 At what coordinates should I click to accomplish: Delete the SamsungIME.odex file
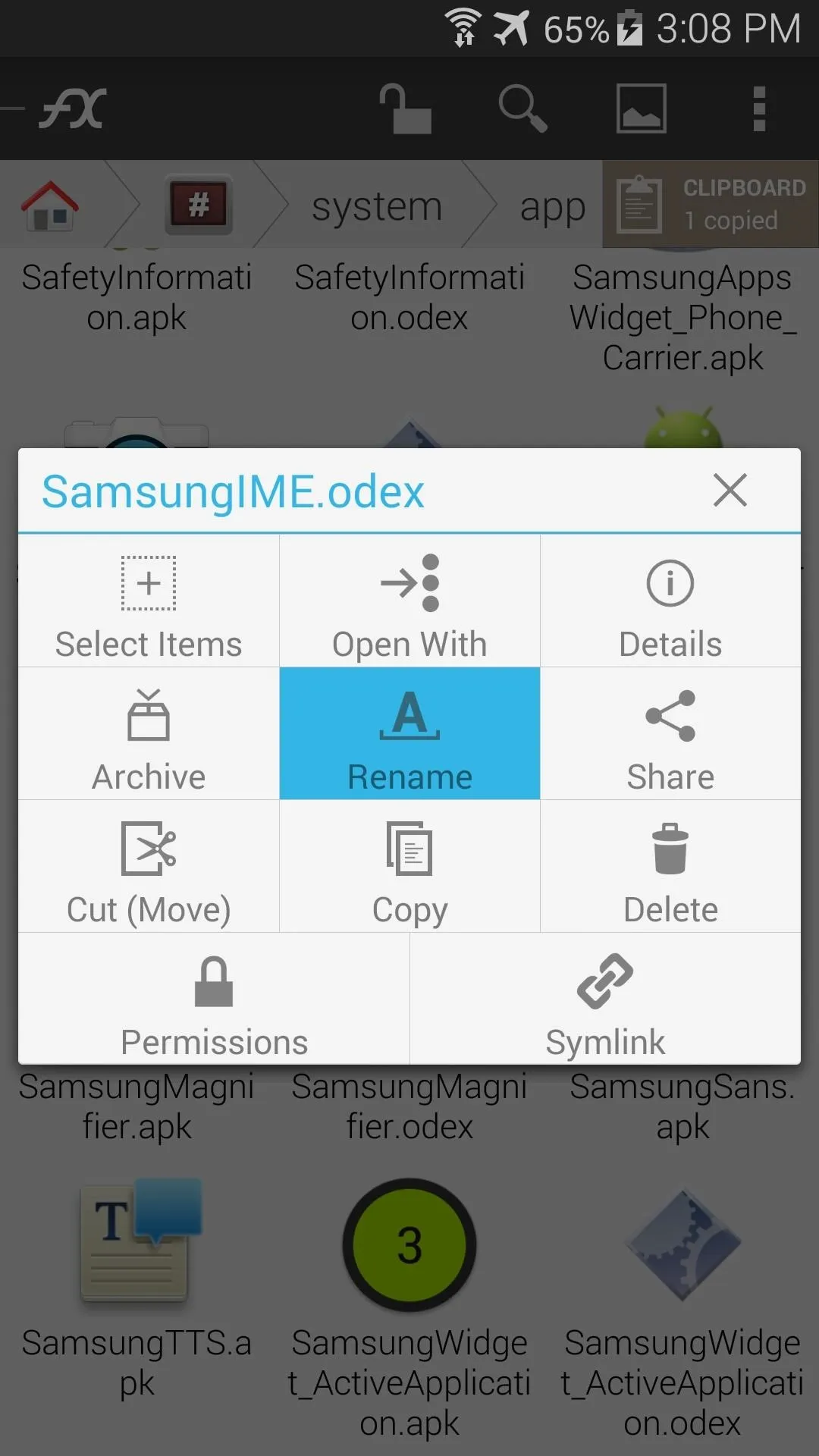point(670,866)
